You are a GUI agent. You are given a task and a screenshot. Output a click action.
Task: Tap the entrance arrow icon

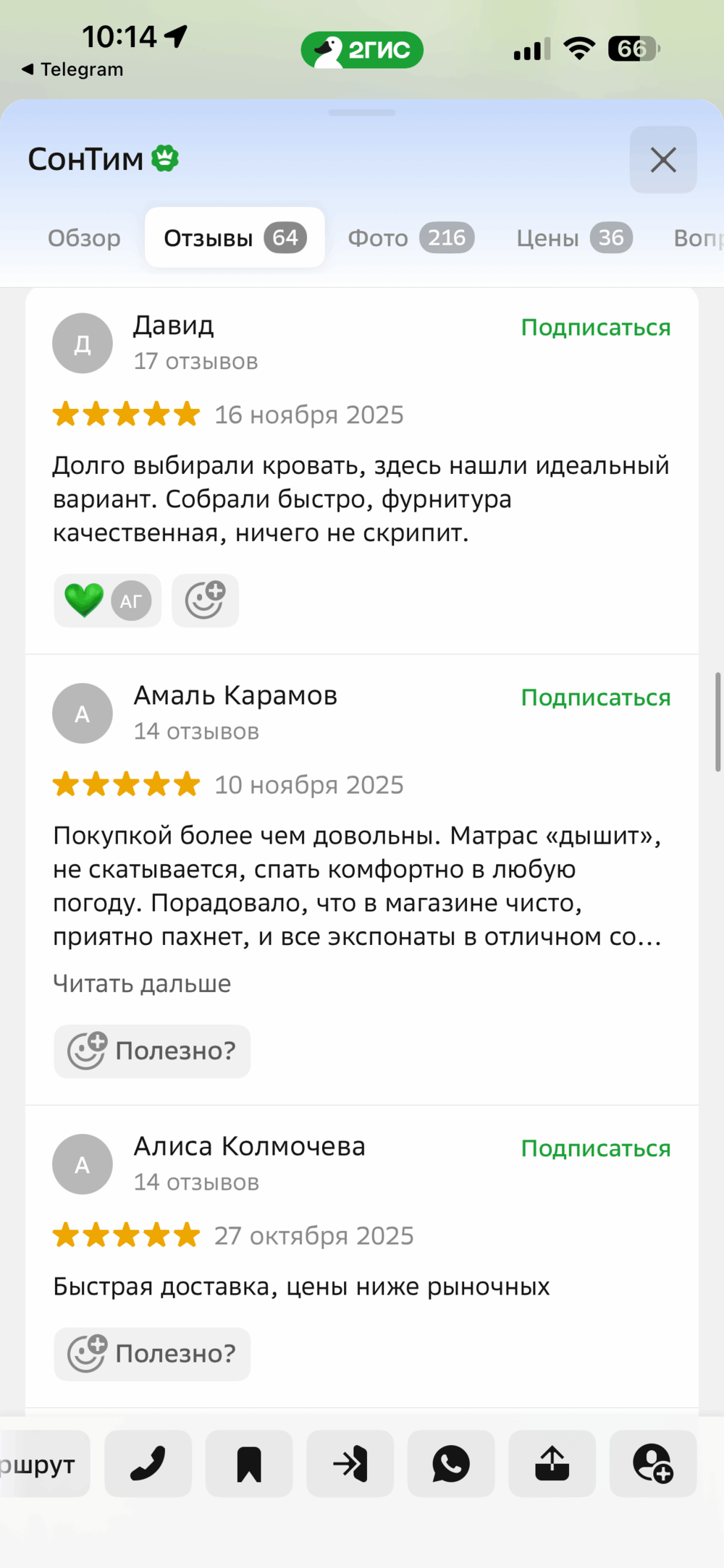(350, 1464)
